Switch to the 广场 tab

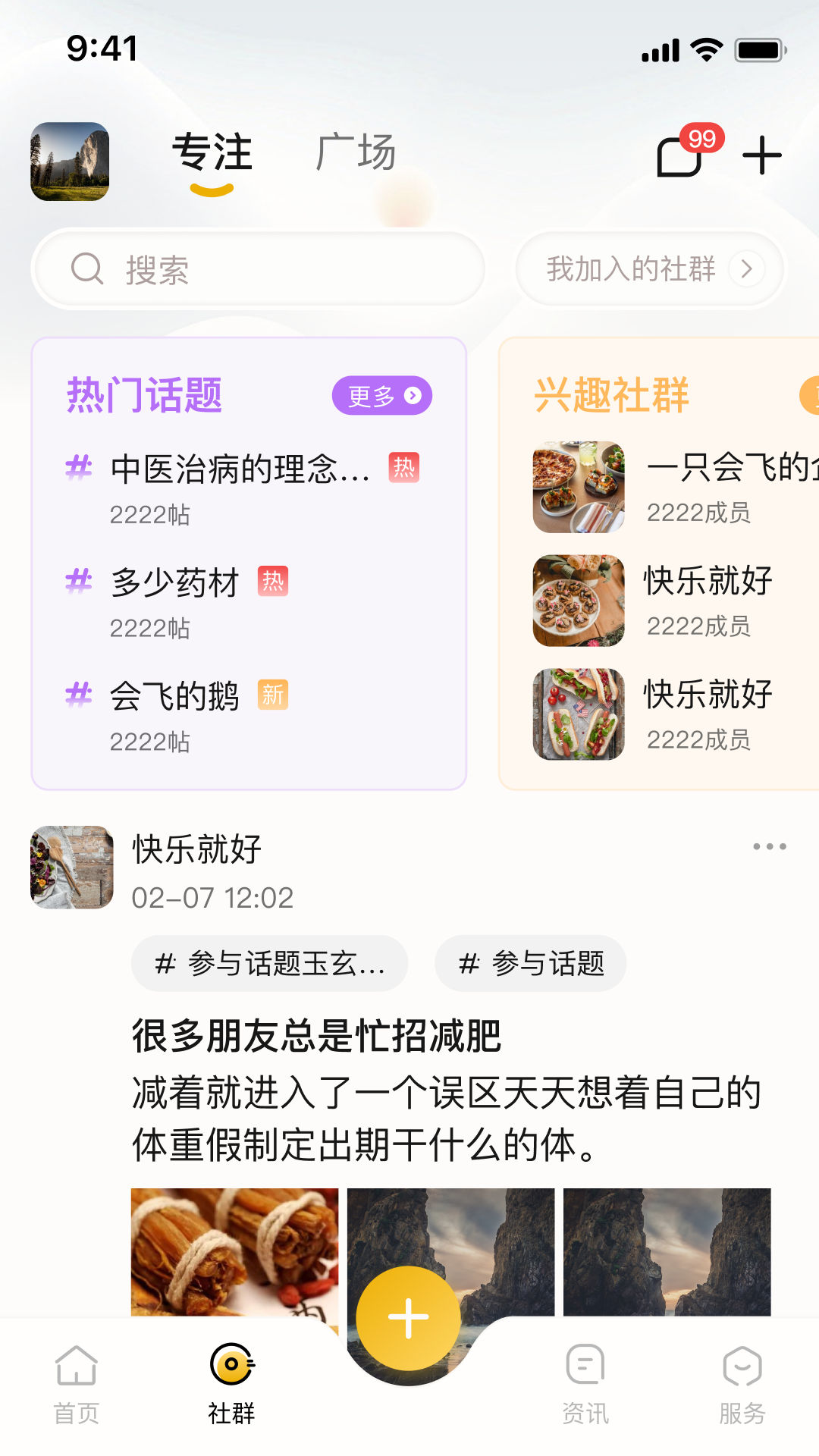point(356,152)
